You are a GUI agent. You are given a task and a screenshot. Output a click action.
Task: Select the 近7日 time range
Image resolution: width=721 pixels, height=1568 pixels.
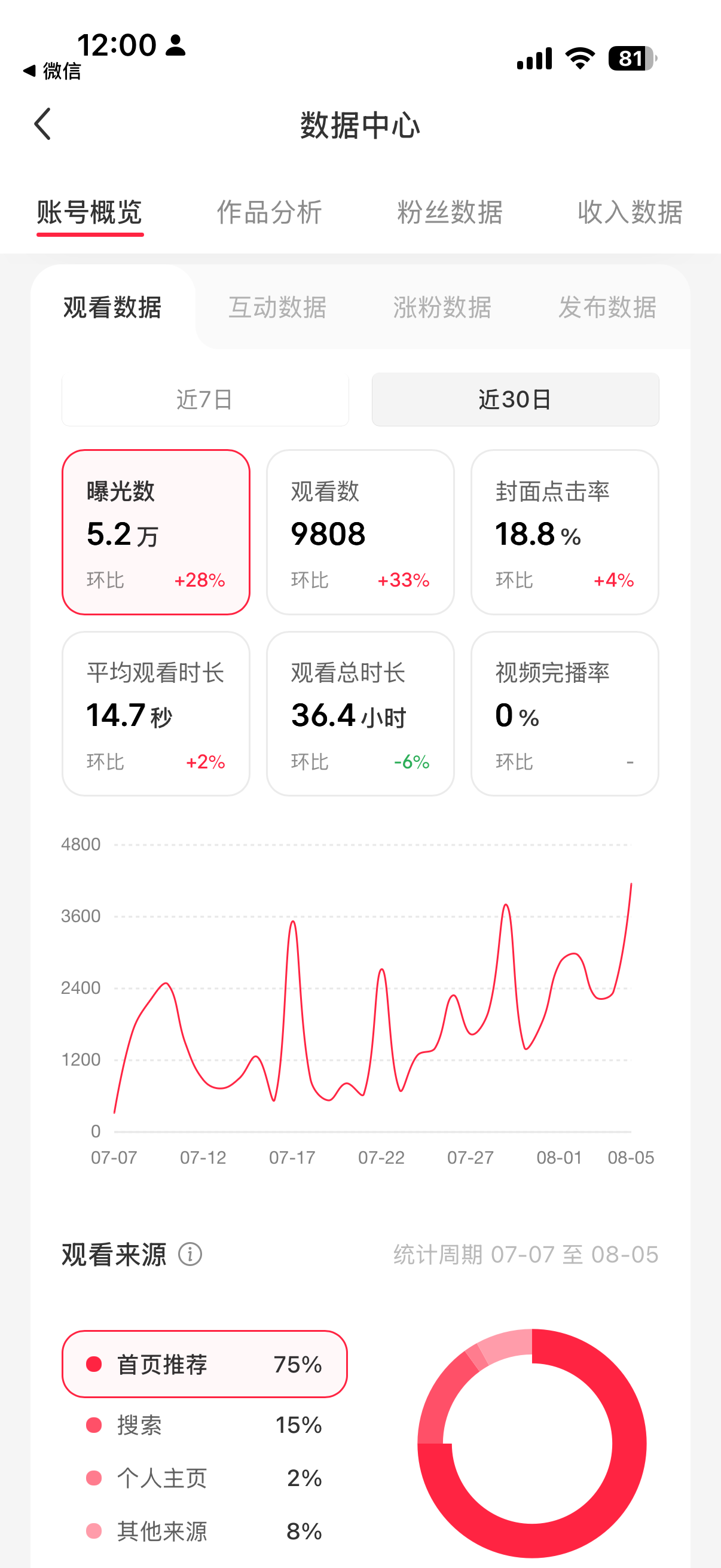[205, 399]
